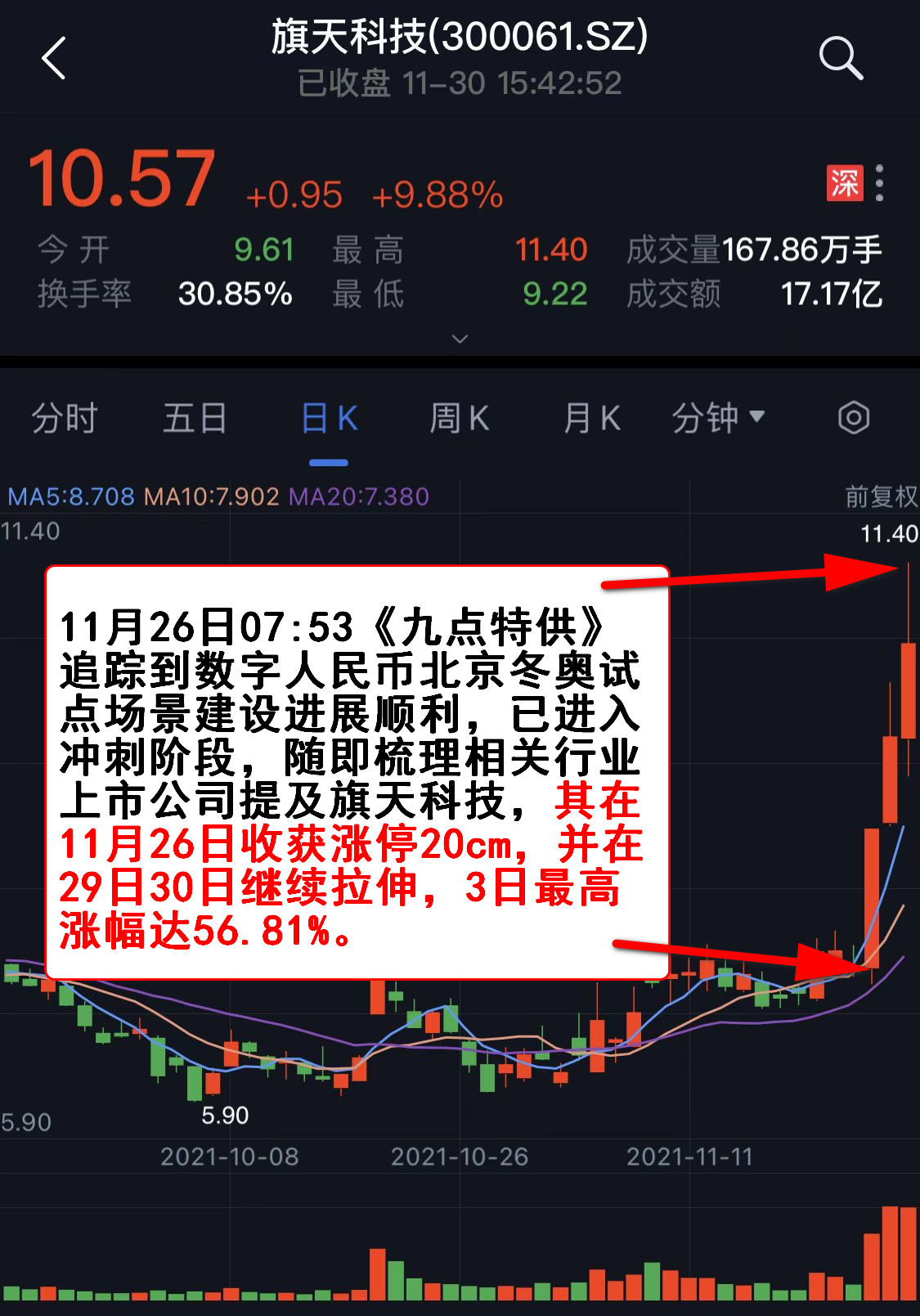This screenshot has width=920, height=1316.
Task: Expand more quote details with the chevron
Action: point(460,338)
